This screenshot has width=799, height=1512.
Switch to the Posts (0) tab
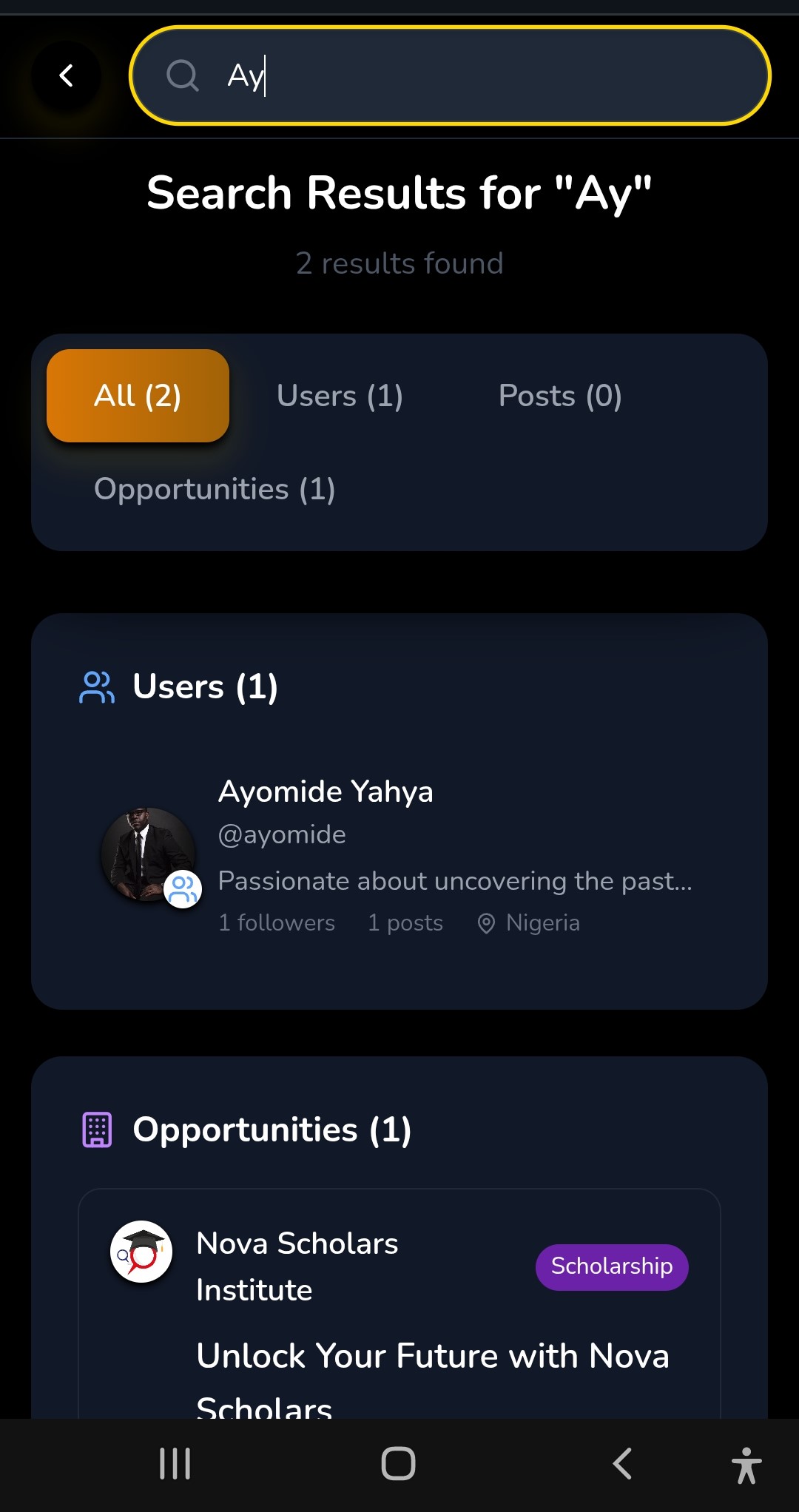click(x=560, y=396)
